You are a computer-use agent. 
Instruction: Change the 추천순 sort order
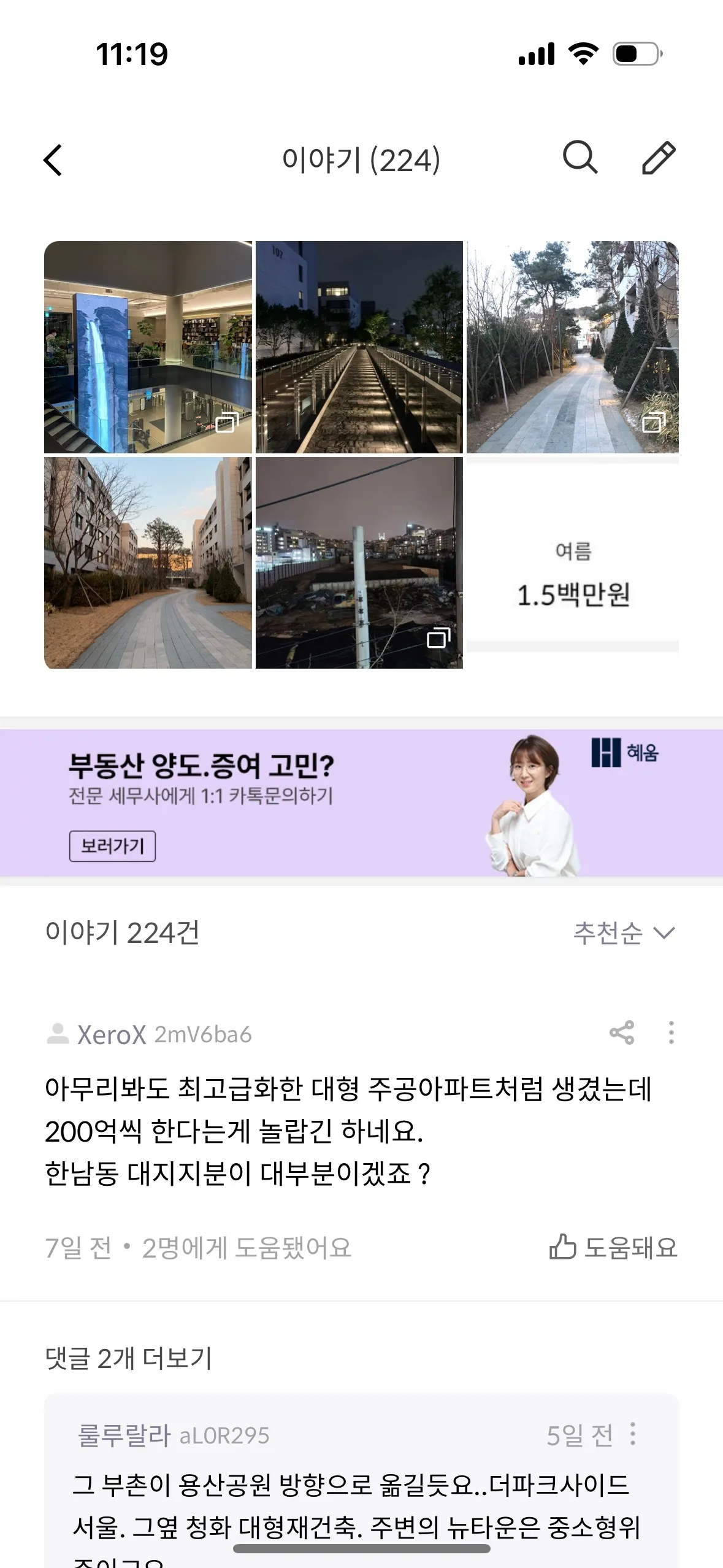click(624, 933)
